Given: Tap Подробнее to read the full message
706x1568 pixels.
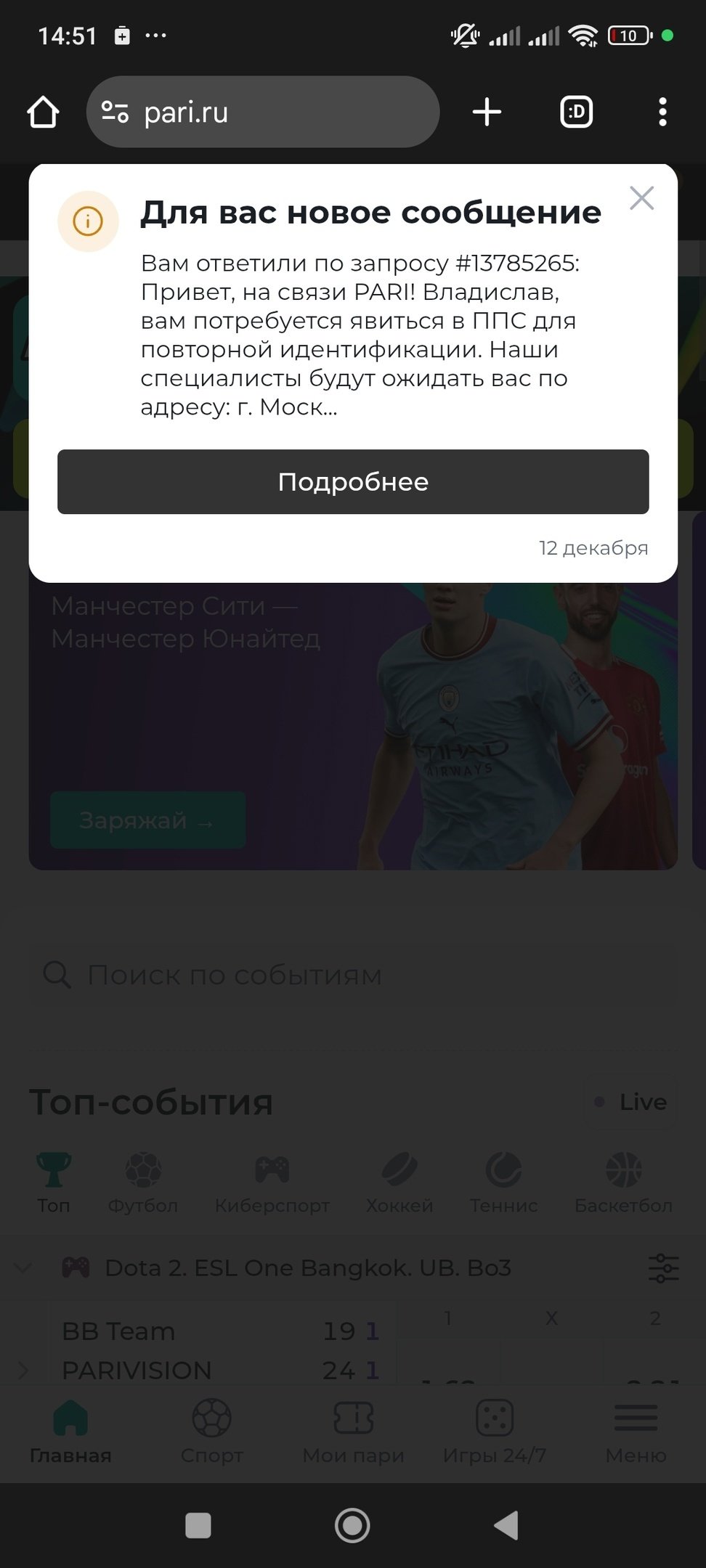Looking at the screenshot, I should coord(353,482).
